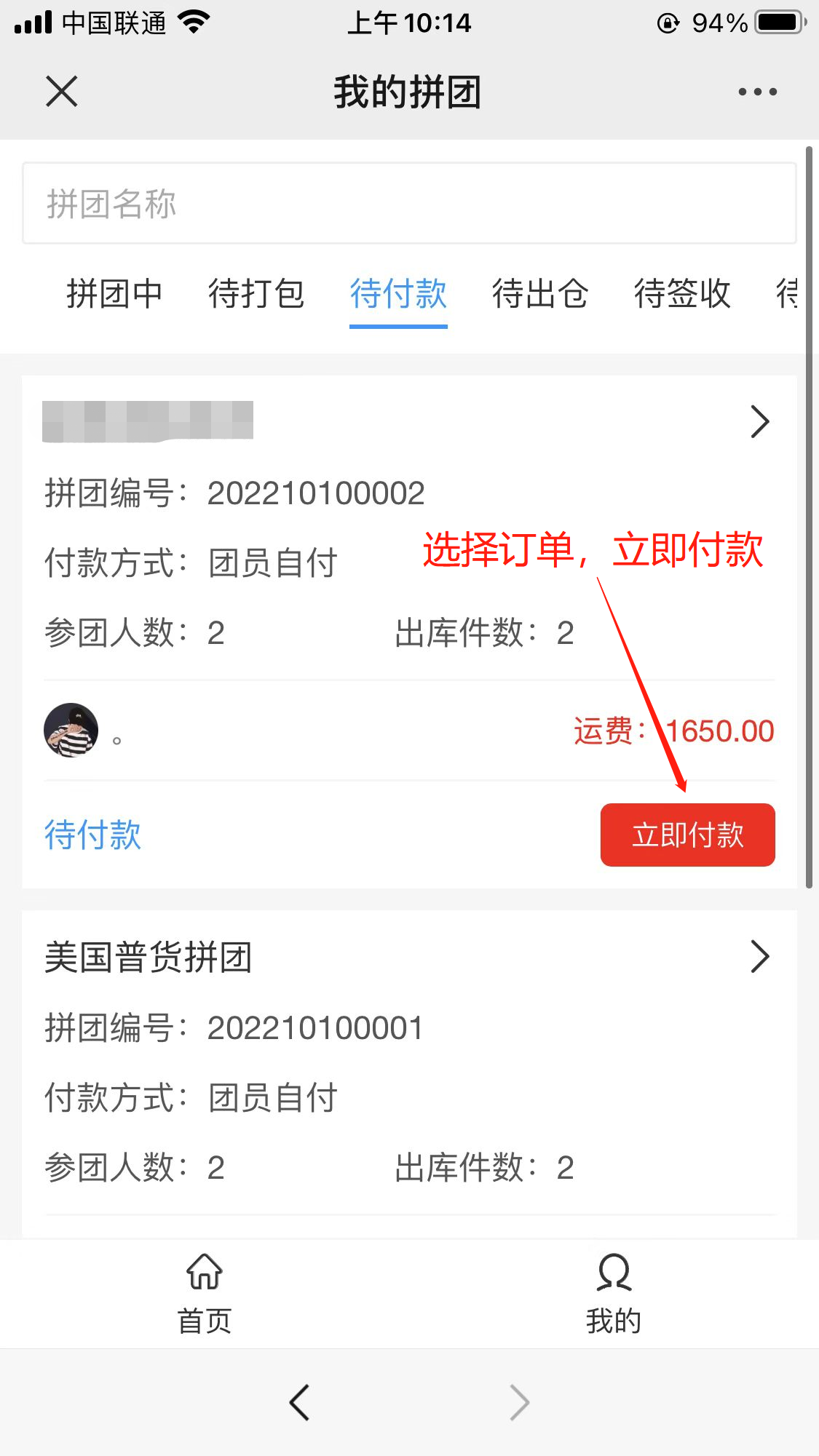This screenshot has width=819, height=1456.
Task: Select the 待付款 tab
Action: pos(398,294)
